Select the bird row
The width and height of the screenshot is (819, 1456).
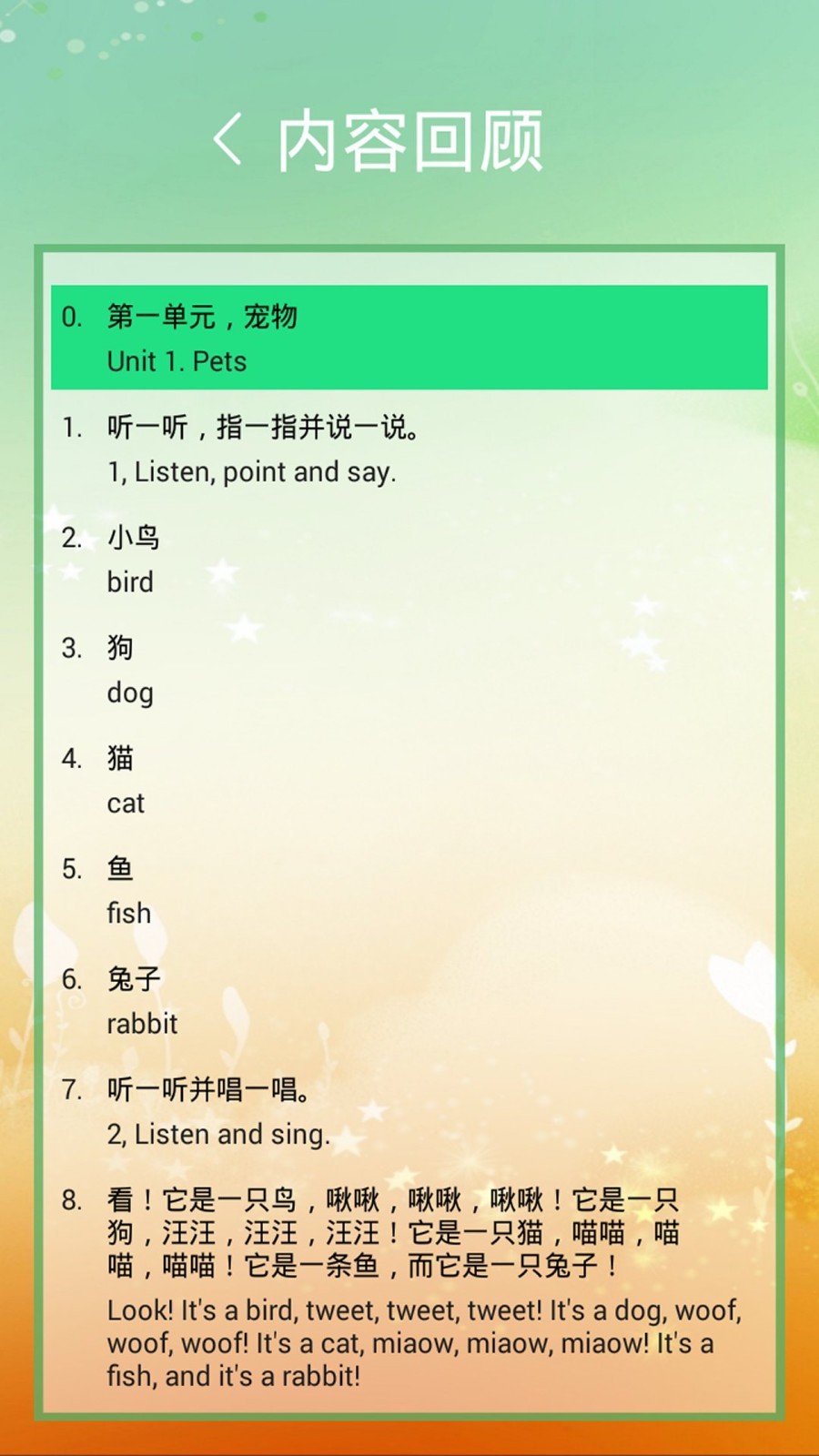(409, 559)
